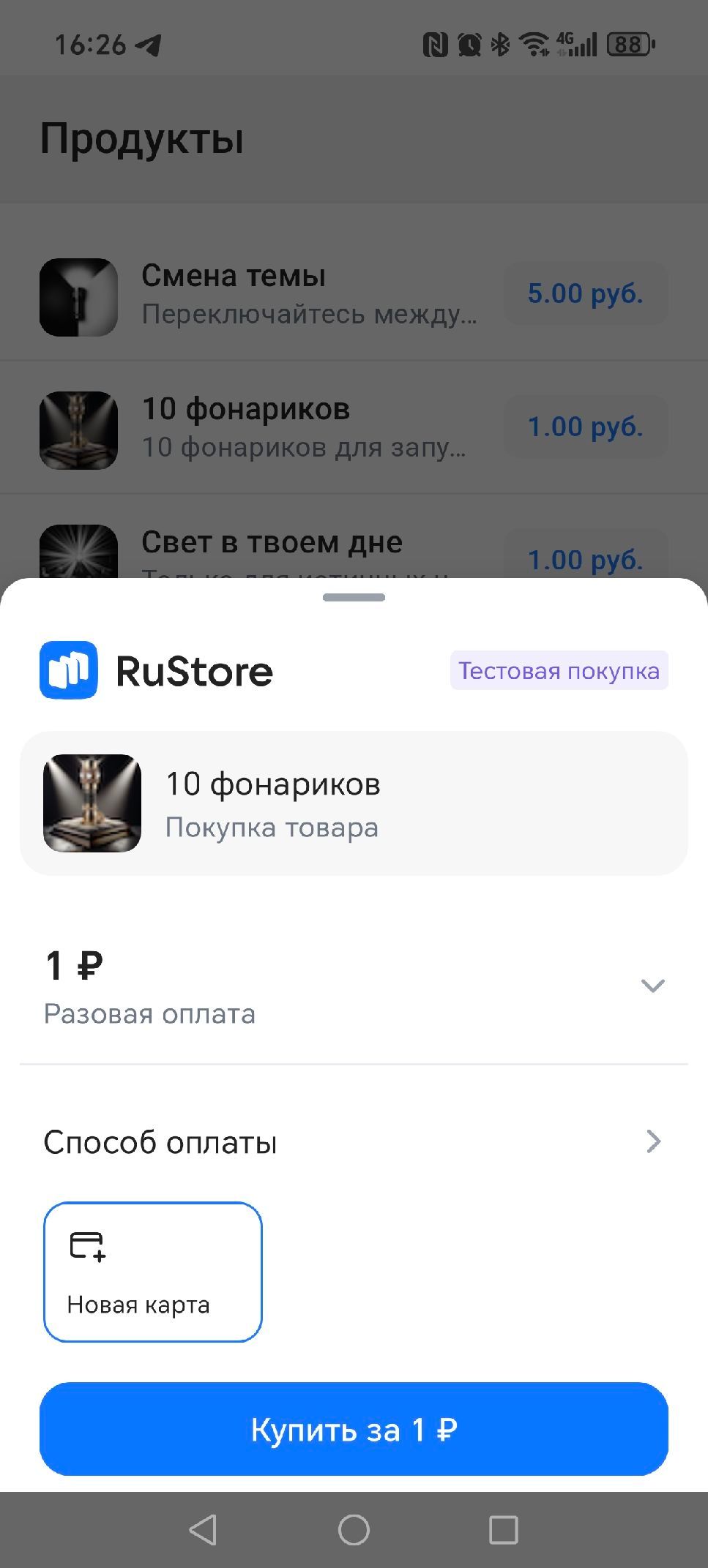Tap the Разовая оплата label
The image size is (708, 1568).
click(x=149, y=1014)
